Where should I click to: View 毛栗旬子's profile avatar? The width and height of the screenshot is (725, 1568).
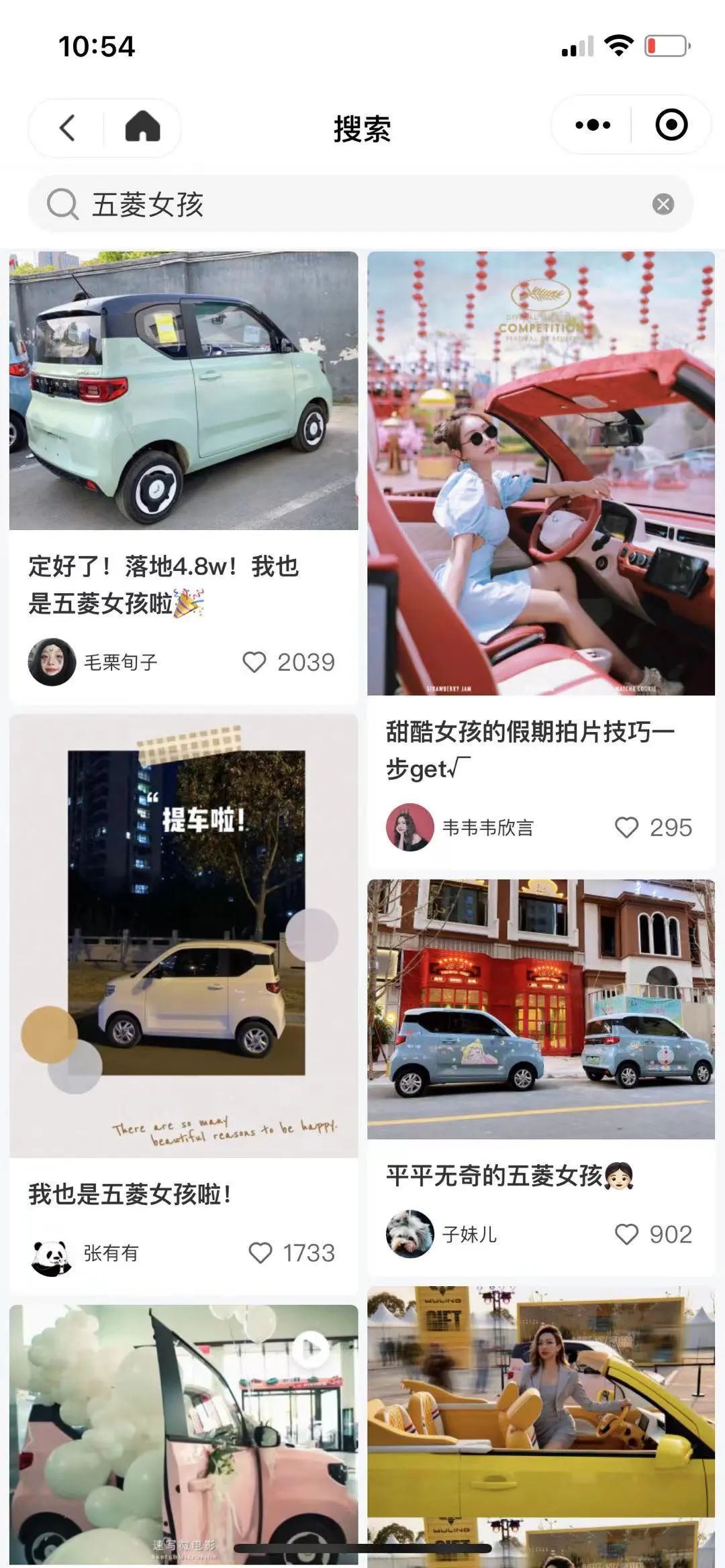click(x=52, y=662)
